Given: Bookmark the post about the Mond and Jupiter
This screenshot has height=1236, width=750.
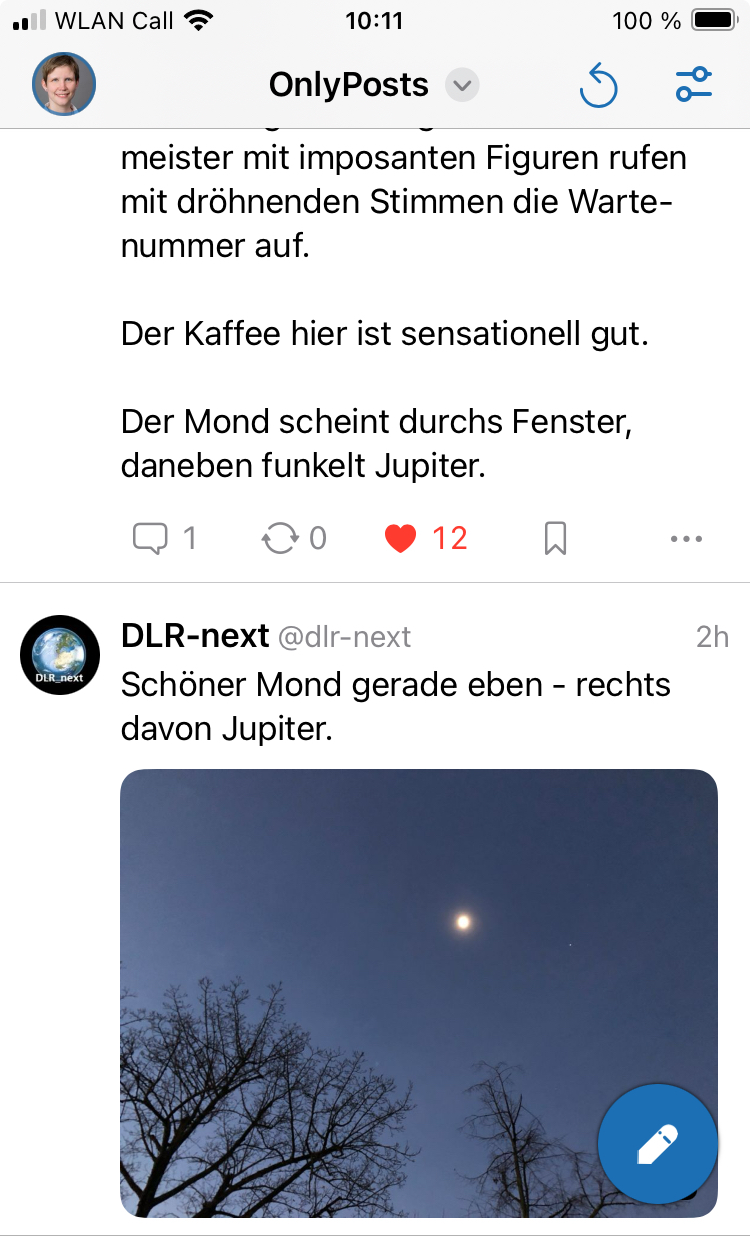Looking at the screenshot, I should pyautogui.click(x=555, y=539).
